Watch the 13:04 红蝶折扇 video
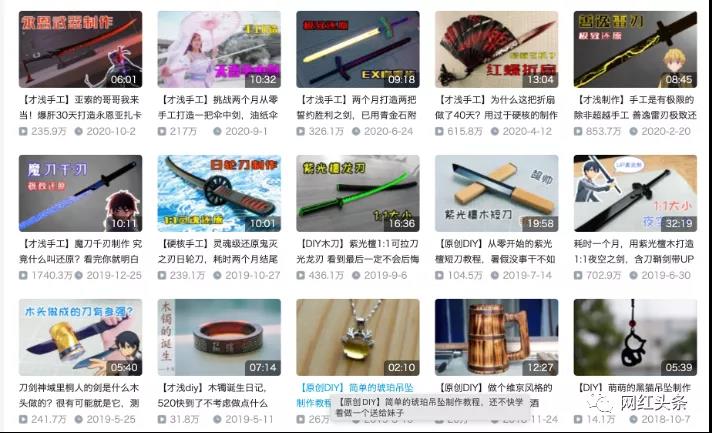The width and height of the screenshot is (712, 433). pos(496,50)
